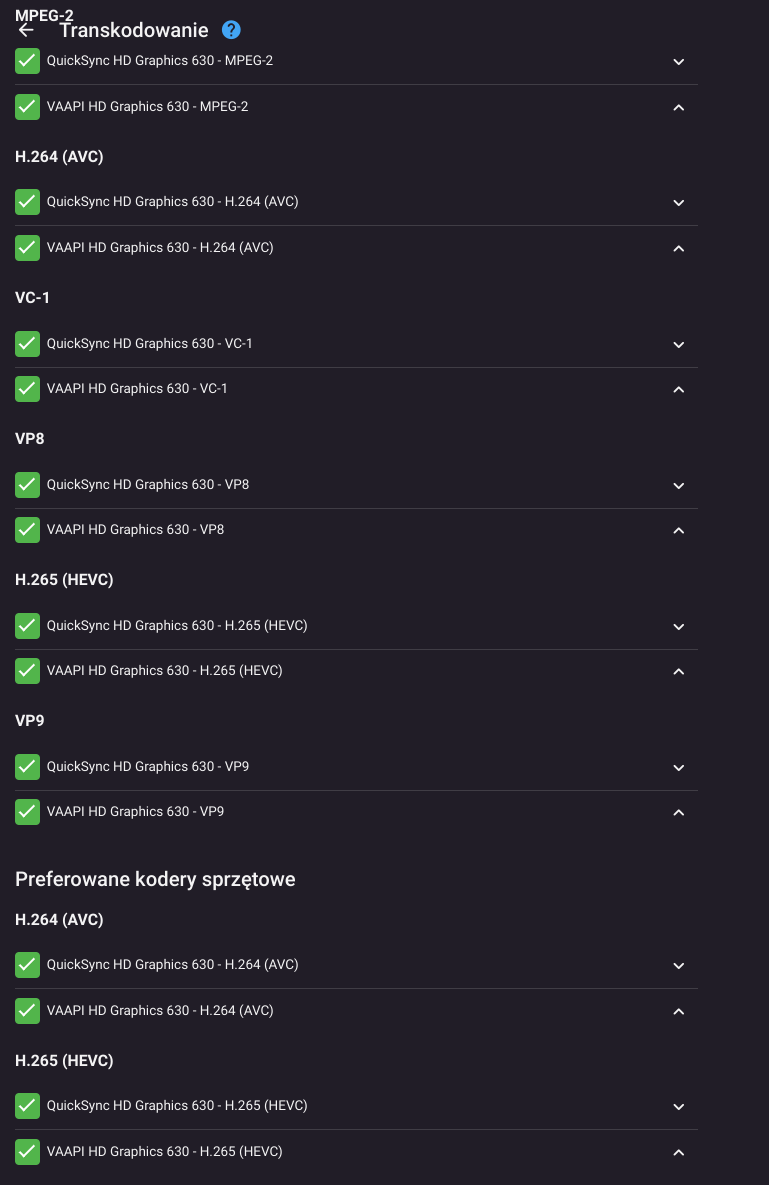
Task: Disable the VAAPI VP9 checkbox
Action: 27,812
